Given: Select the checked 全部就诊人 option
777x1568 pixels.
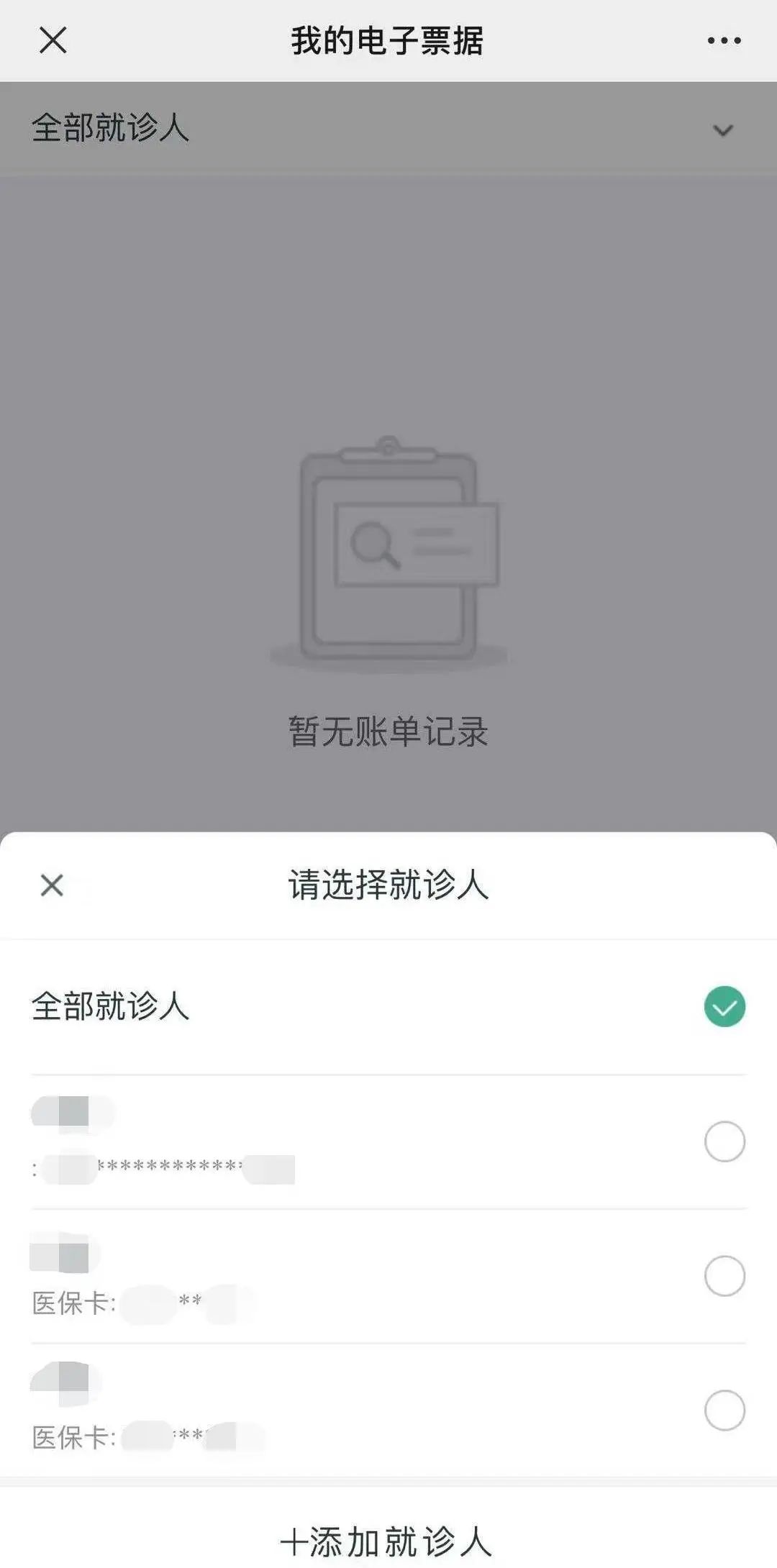Looking at the screenshot, I should pos(724,1006).
